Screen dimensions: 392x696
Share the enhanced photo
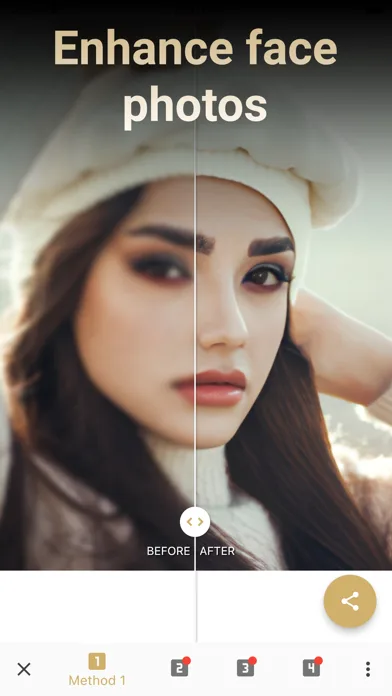(350, 601)
